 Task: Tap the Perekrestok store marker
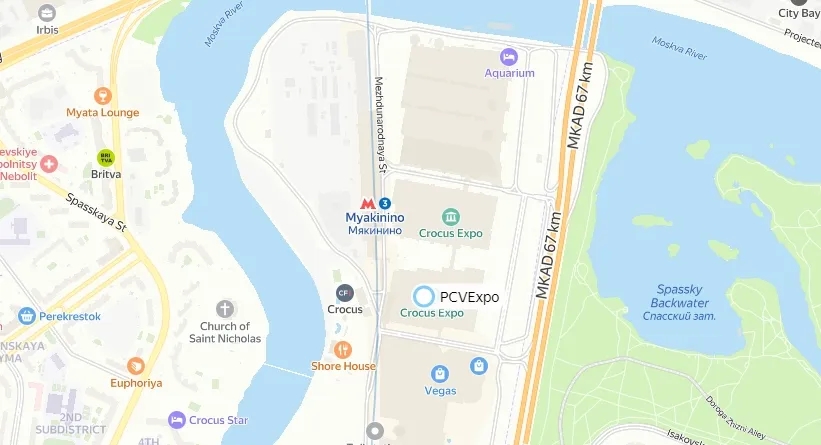pyautogui.click(x=27, y=316)
